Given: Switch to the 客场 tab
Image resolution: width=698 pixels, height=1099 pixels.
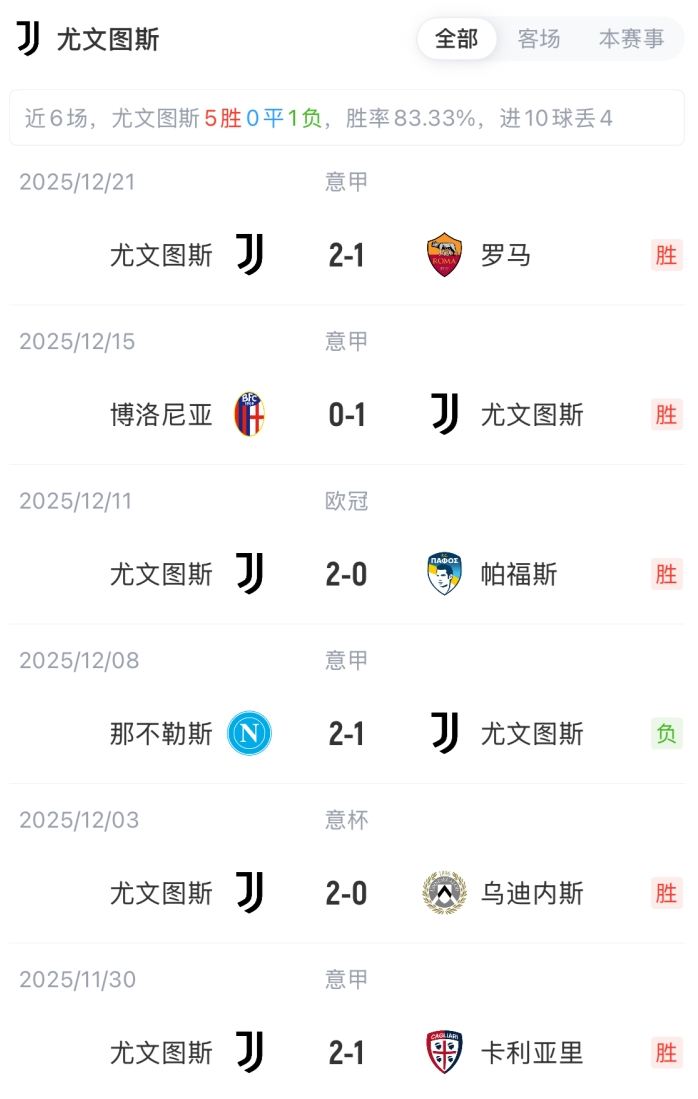Looking at the screenshot, I should tap(539, 39).
